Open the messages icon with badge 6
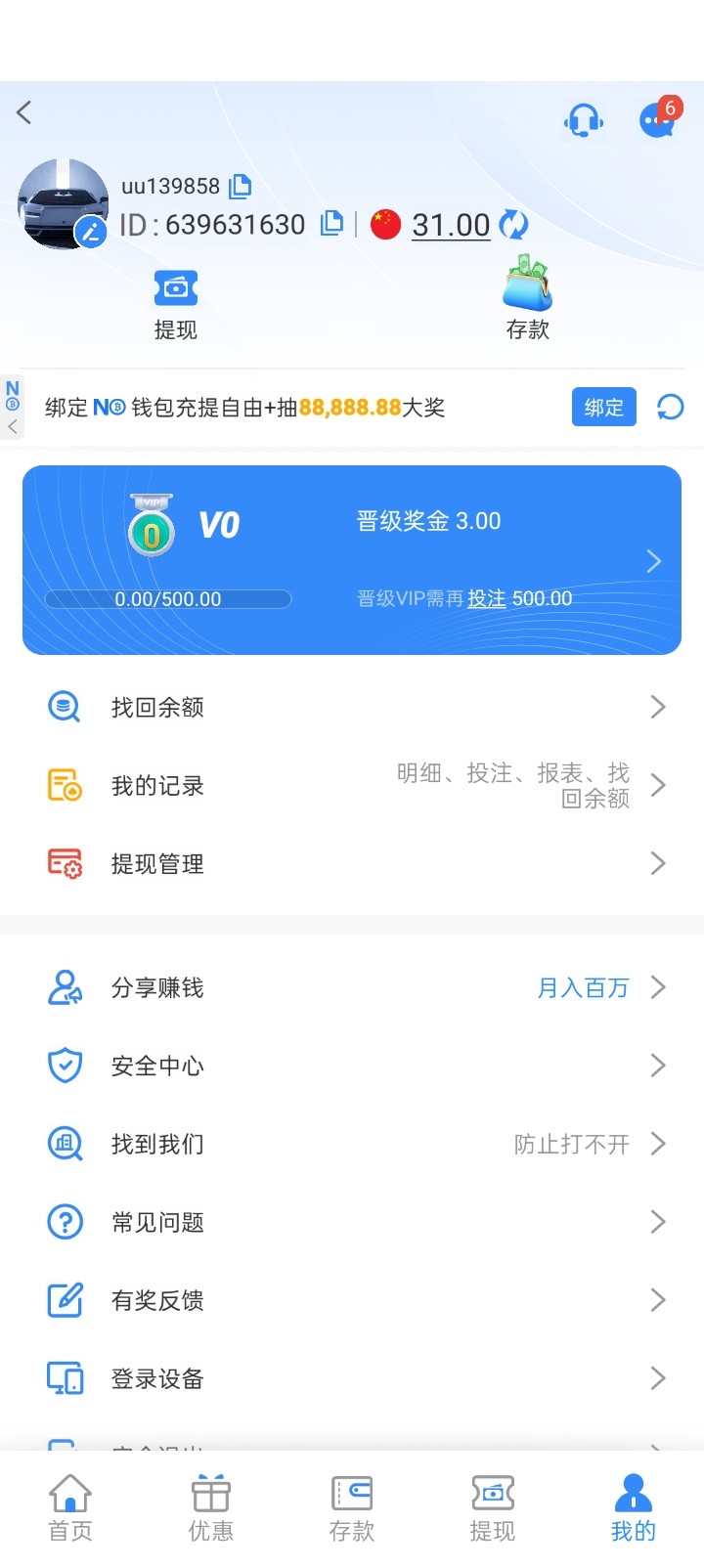This screenshot has width=704, height=1568. [x=658, y=120]
